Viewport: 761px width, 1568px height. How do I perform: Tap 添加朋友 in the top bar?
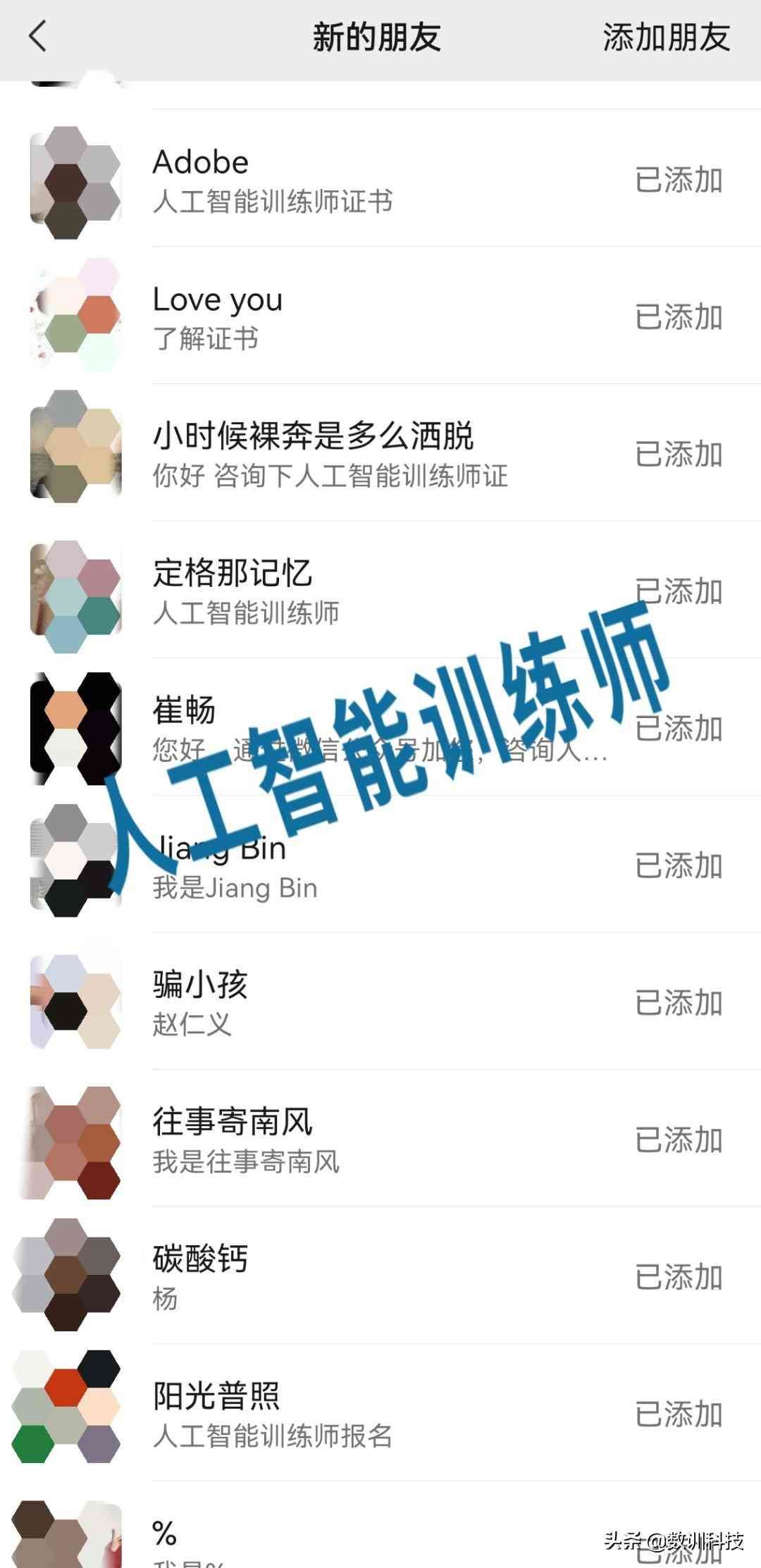click(665, 37)
